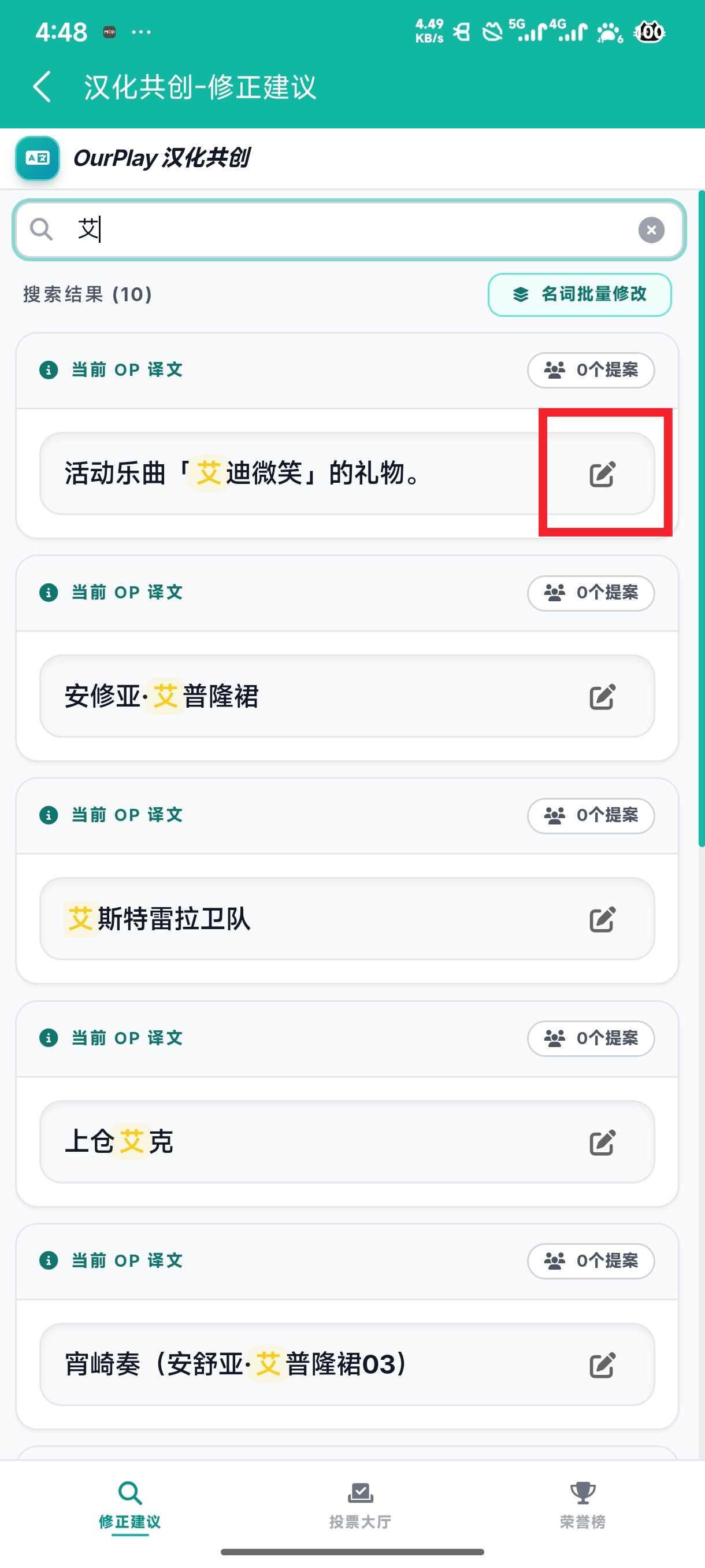Open 名词批量修改 batch edit
Screen dimensions: 705x1568
pyautogui.click(x=579, y=294)
